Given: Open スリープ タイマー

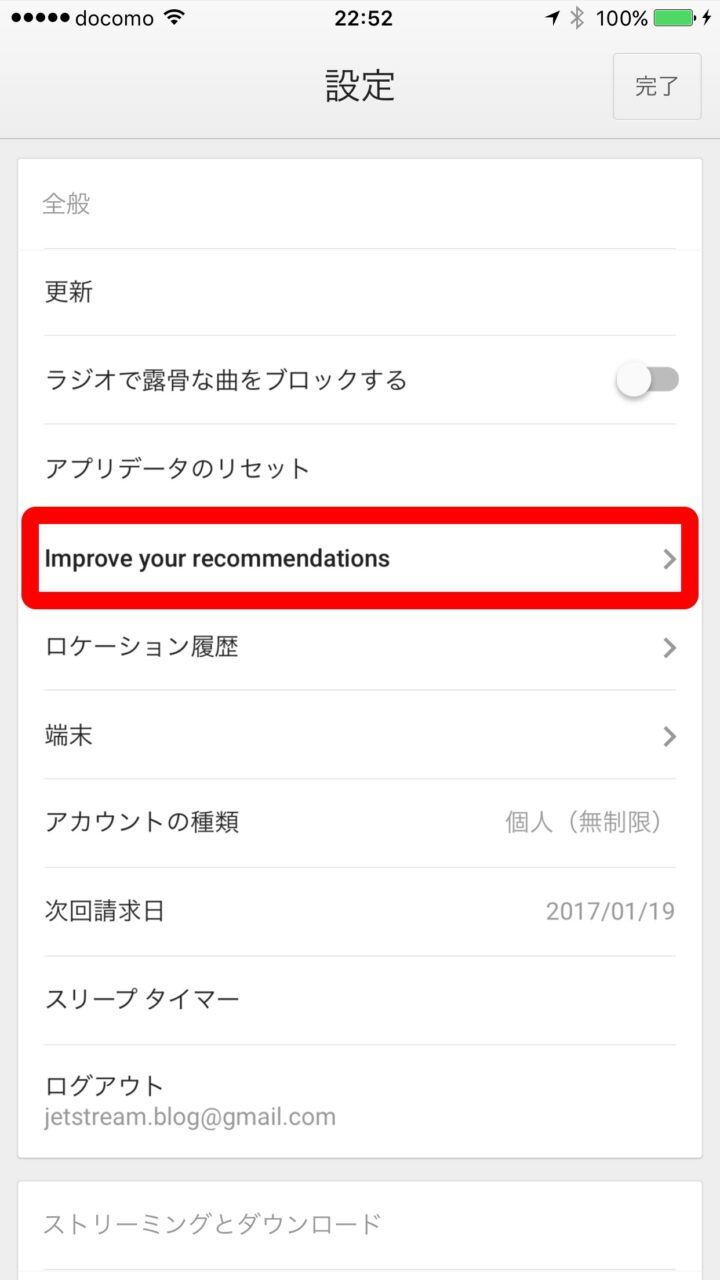Looking at the screenshot, I should point(360,999).
